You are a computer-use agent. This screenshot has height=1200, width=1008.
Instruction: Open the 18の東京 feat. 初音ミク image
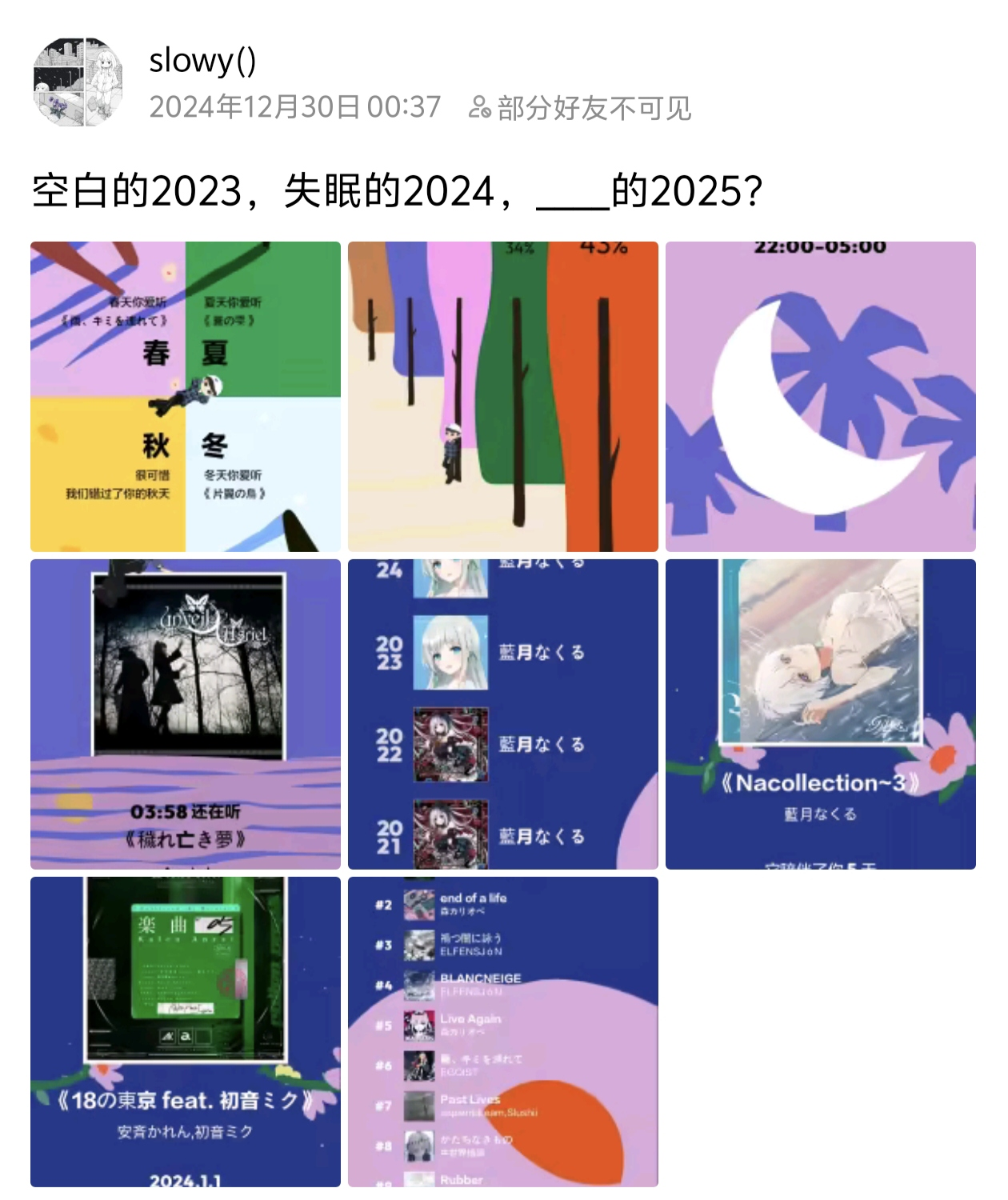[x=186, y=1031]
